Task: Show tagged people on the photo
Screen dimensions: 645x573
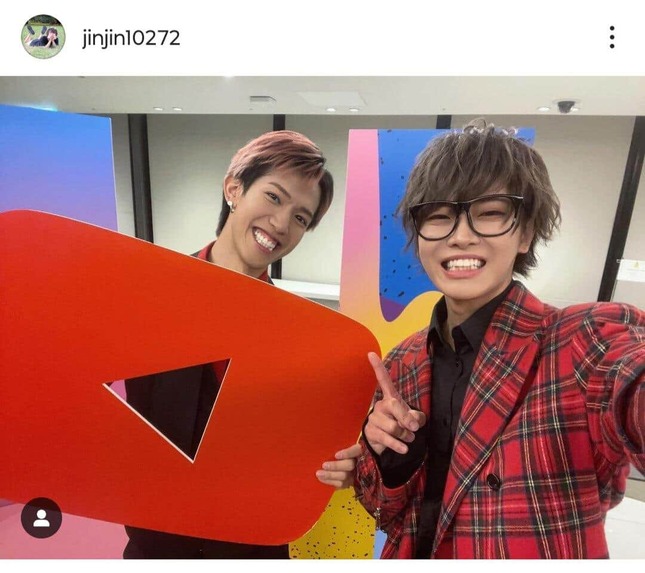Action: coord(41,517)
